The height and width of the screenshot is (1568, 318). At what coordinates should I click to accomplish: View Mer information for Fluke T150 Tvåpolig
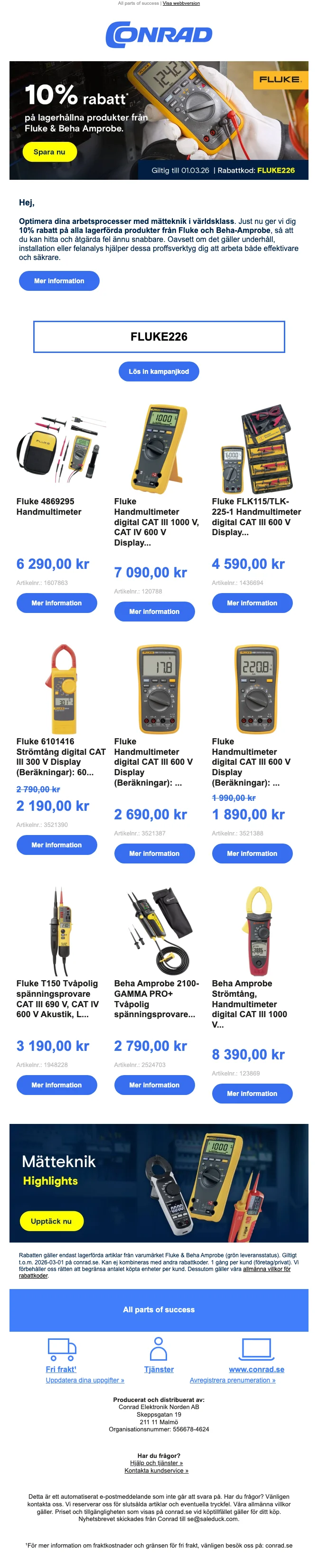(x=56, y=1085)
